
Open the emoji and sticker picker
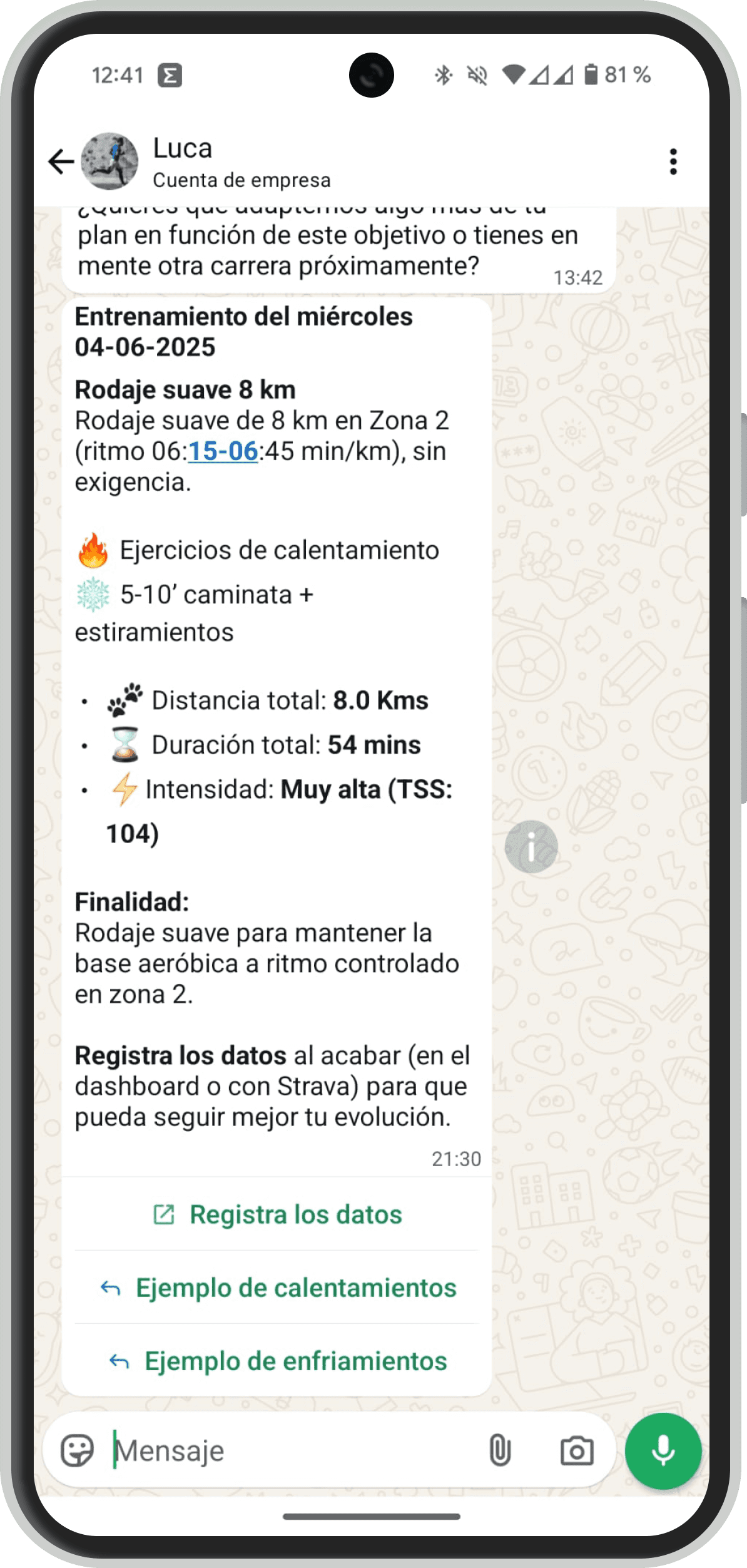[x=77, y=1450]
